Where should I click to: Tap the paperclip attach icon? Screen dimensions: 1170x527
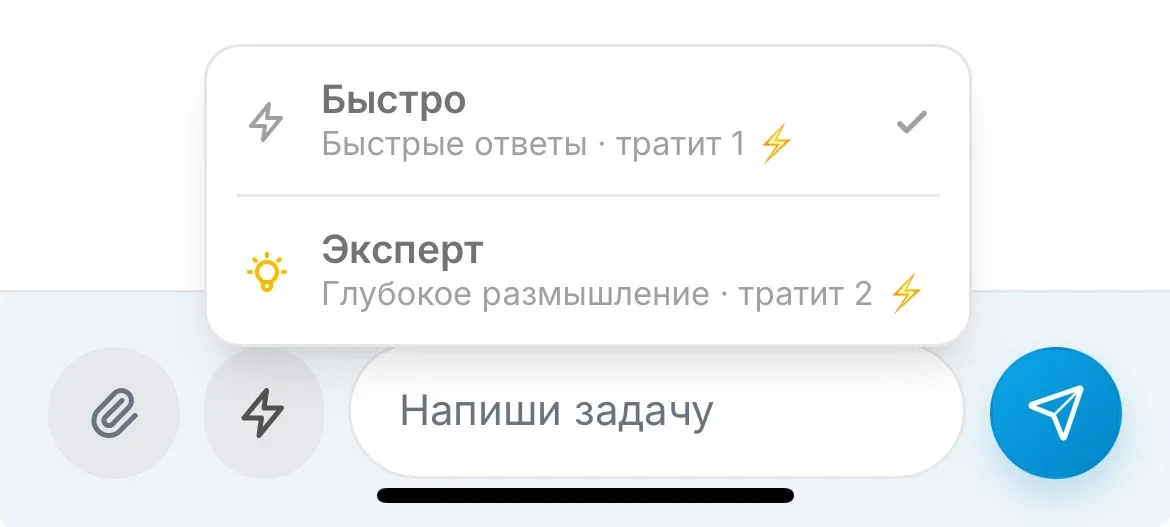point(114,412)
